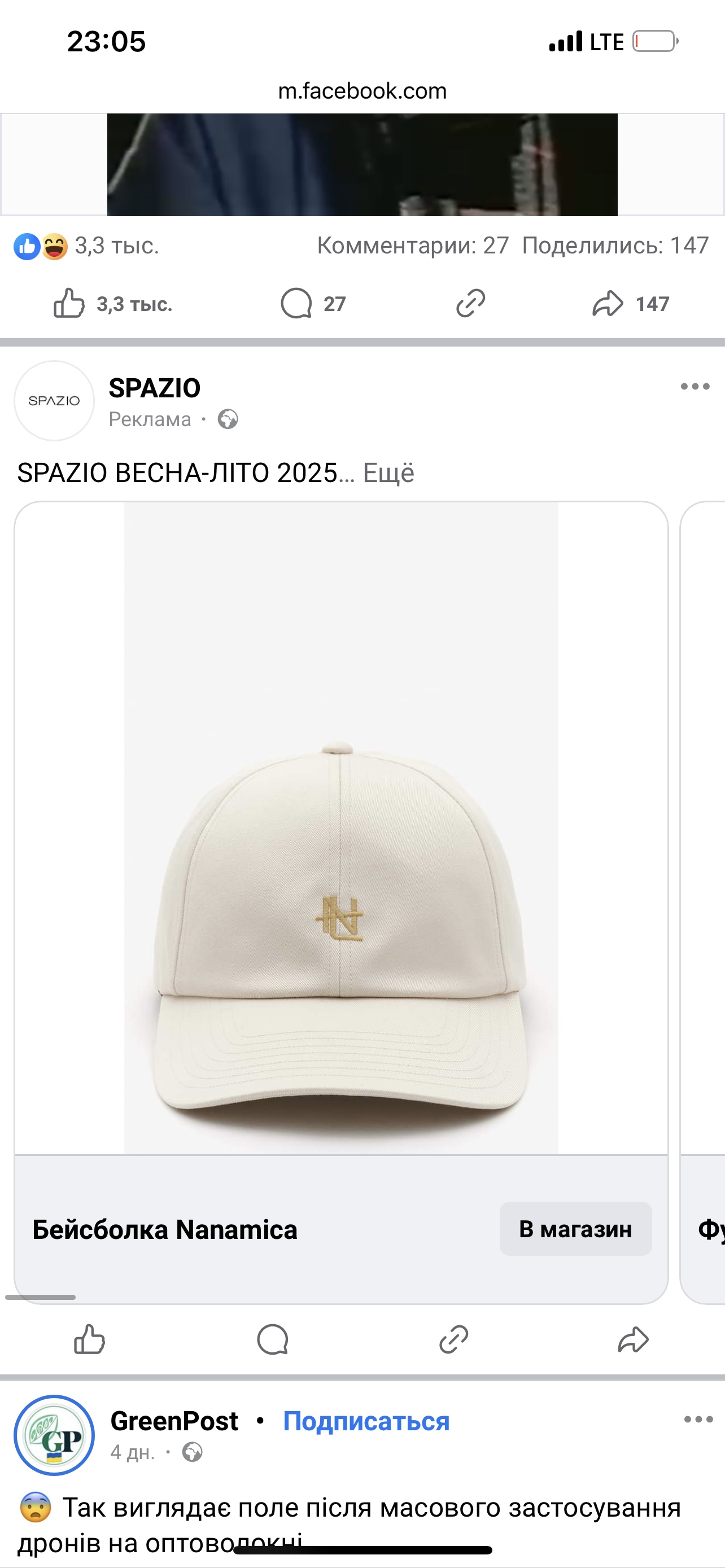Screen dimensions: 725x1568
Task: Share the post with 147 shares
Action: (631, 303)
